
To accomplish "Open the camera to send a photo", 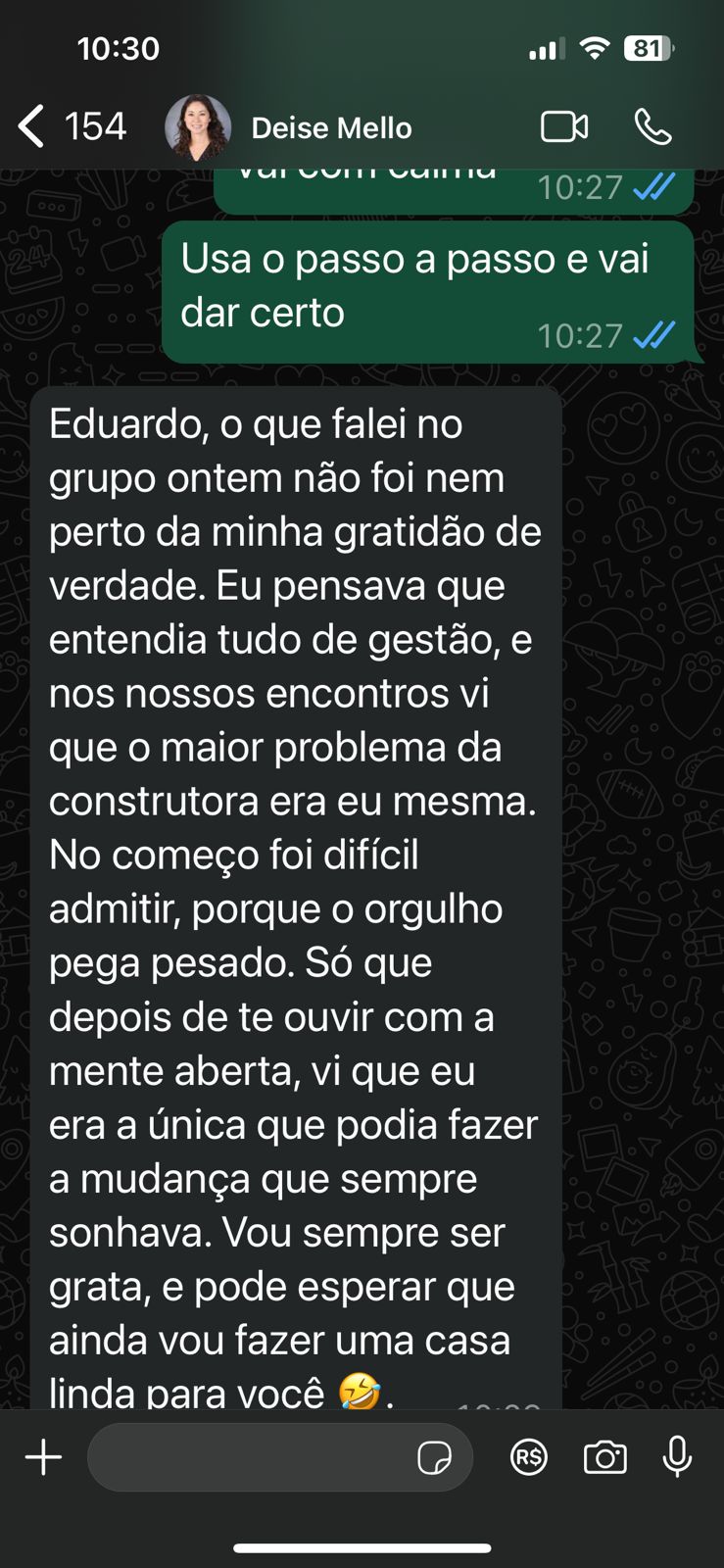I will coord(604,1457).
